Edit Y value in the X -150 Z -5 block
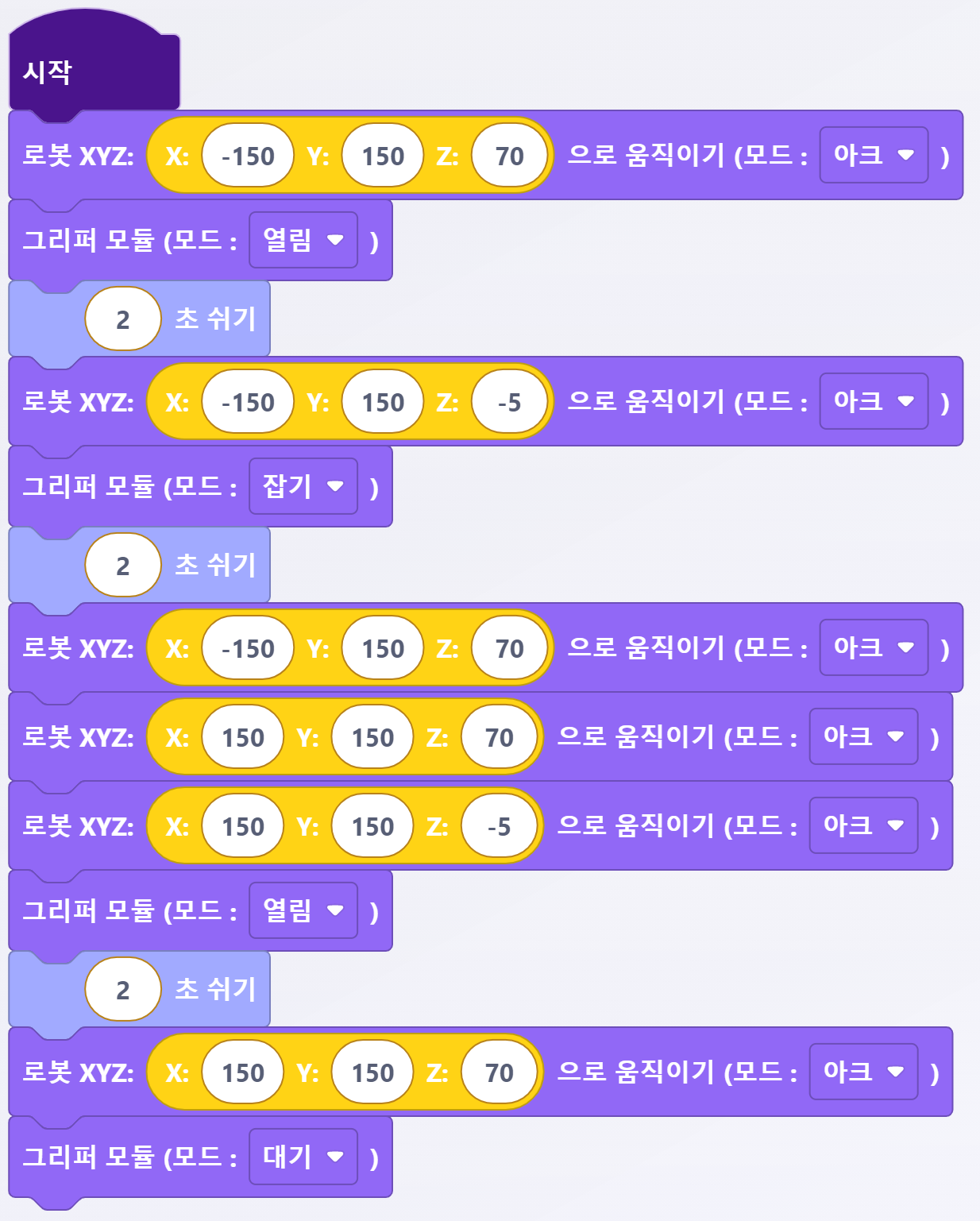Screen dimensions: 980x1221 [383, 402]
